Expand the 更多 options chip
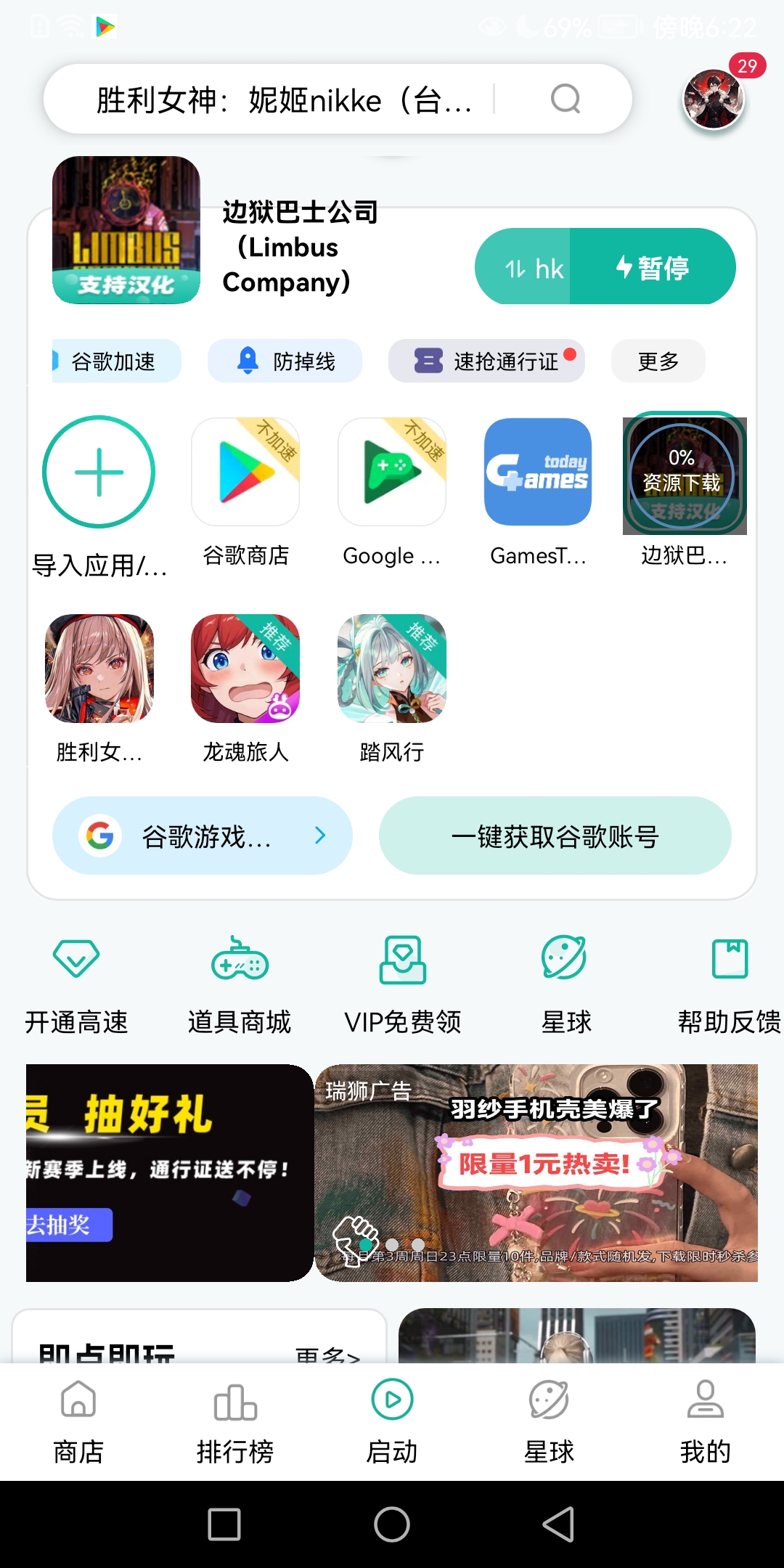Screen dimensions: 784x1568 click(658, 361)
